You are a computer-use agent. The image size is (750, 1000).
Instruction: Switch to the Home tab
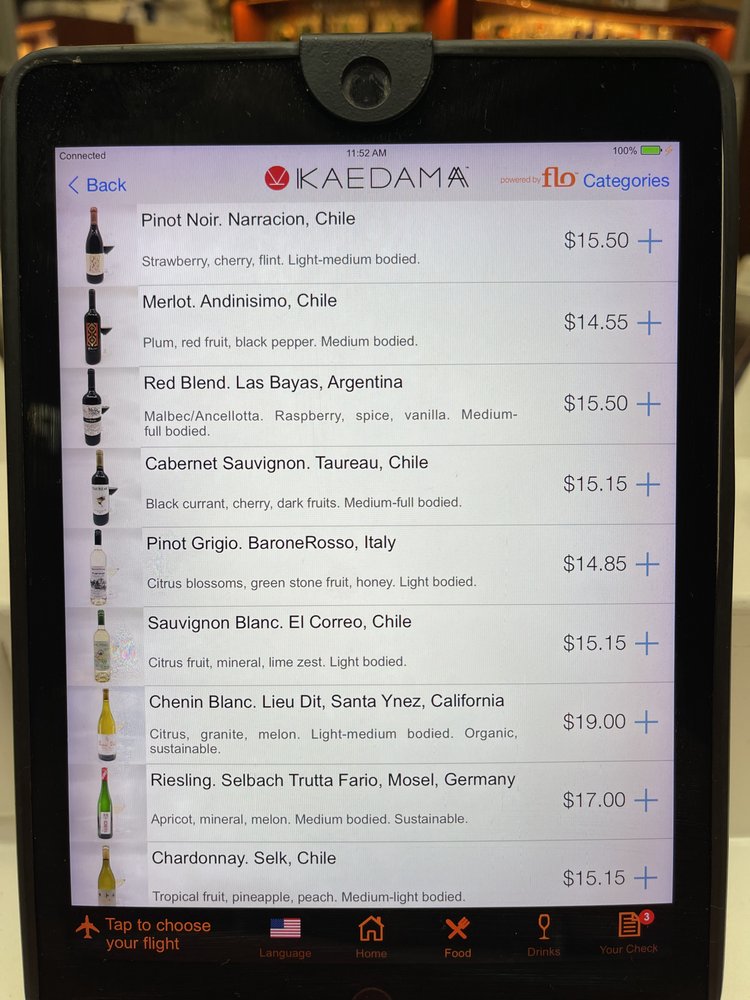[371, 937]
